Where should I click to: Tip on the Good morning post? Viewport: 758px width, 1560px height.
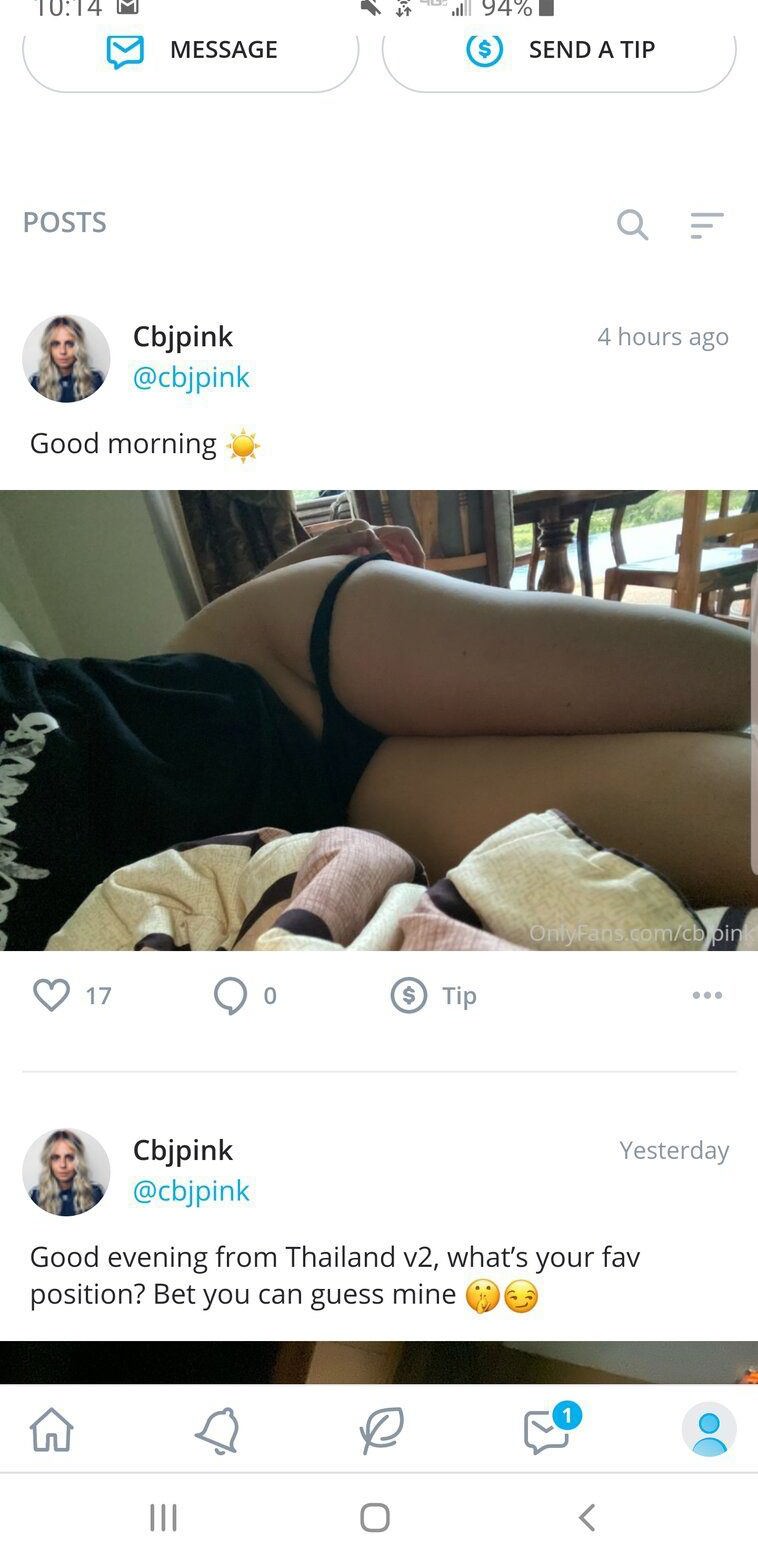point(434,995)
